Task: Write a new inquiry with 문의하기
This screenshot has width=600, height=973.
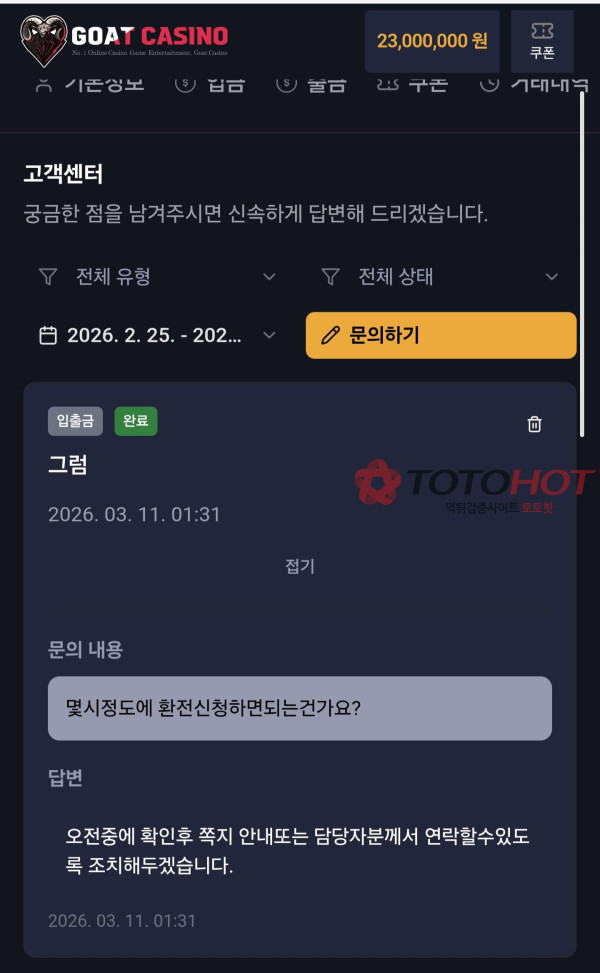Action: coord(441,335)
